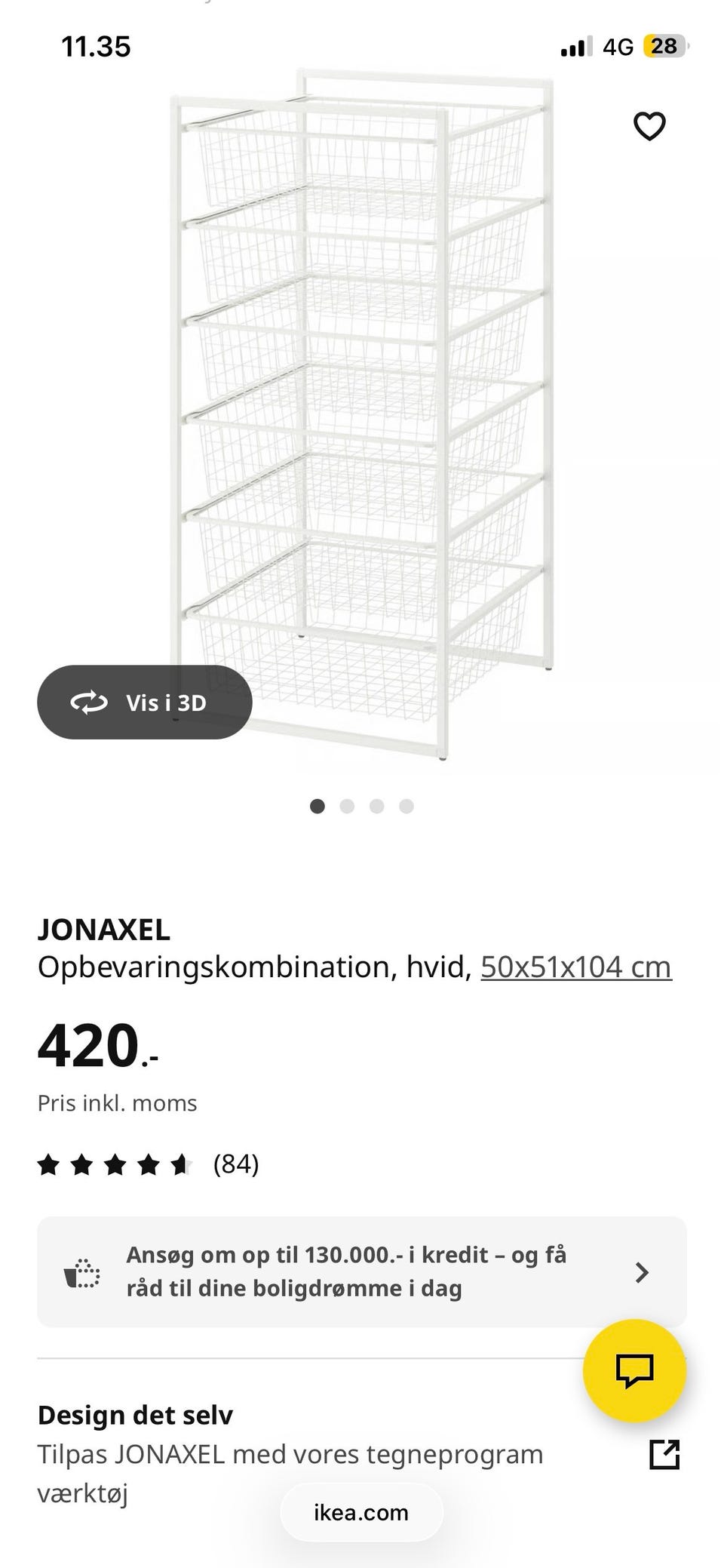Select the first carousel dot
The image size is (724, 1568).
pyautogui.click(x=318, y=806)
